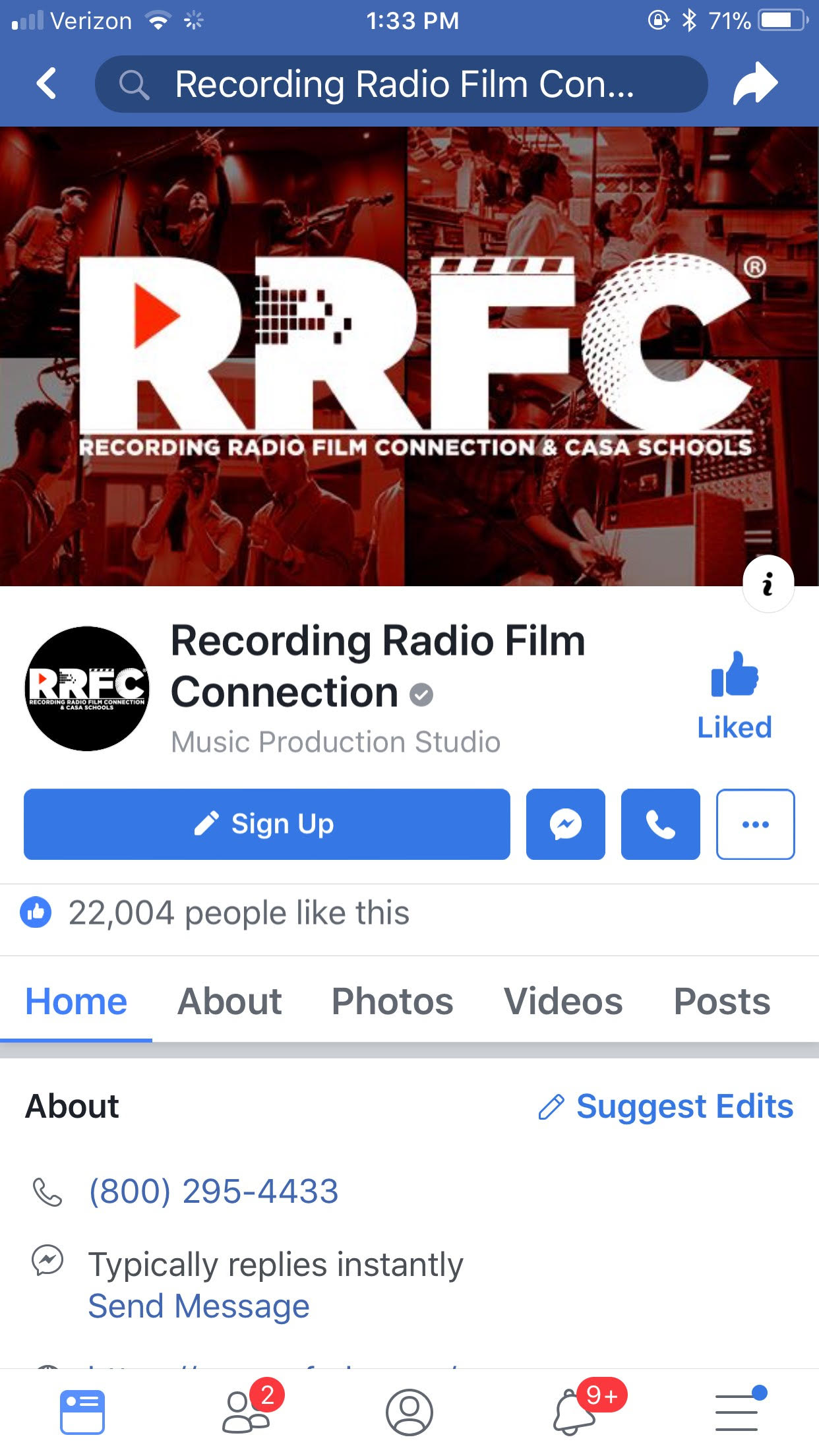This screenshot has width=819, height=1456.
Task: Switch to the Posts tab
Action: 721,1001
